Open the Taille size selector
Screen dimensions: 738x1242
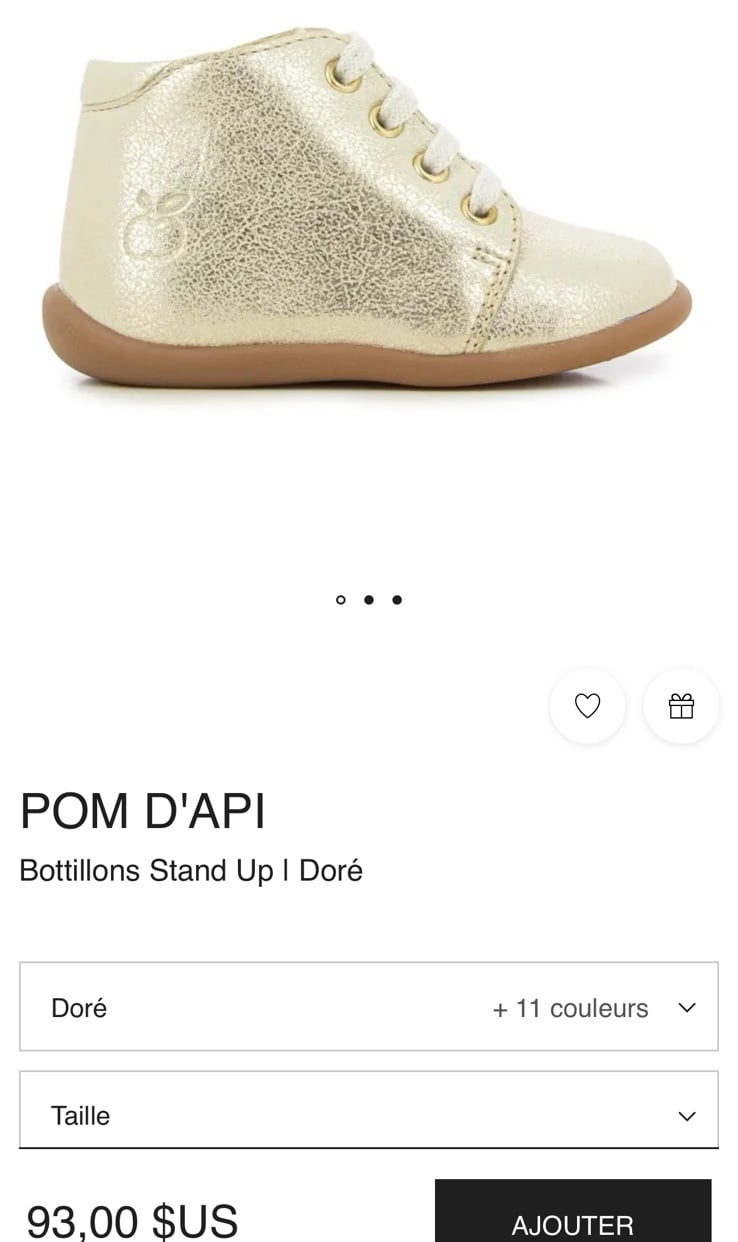point(368,1114)
